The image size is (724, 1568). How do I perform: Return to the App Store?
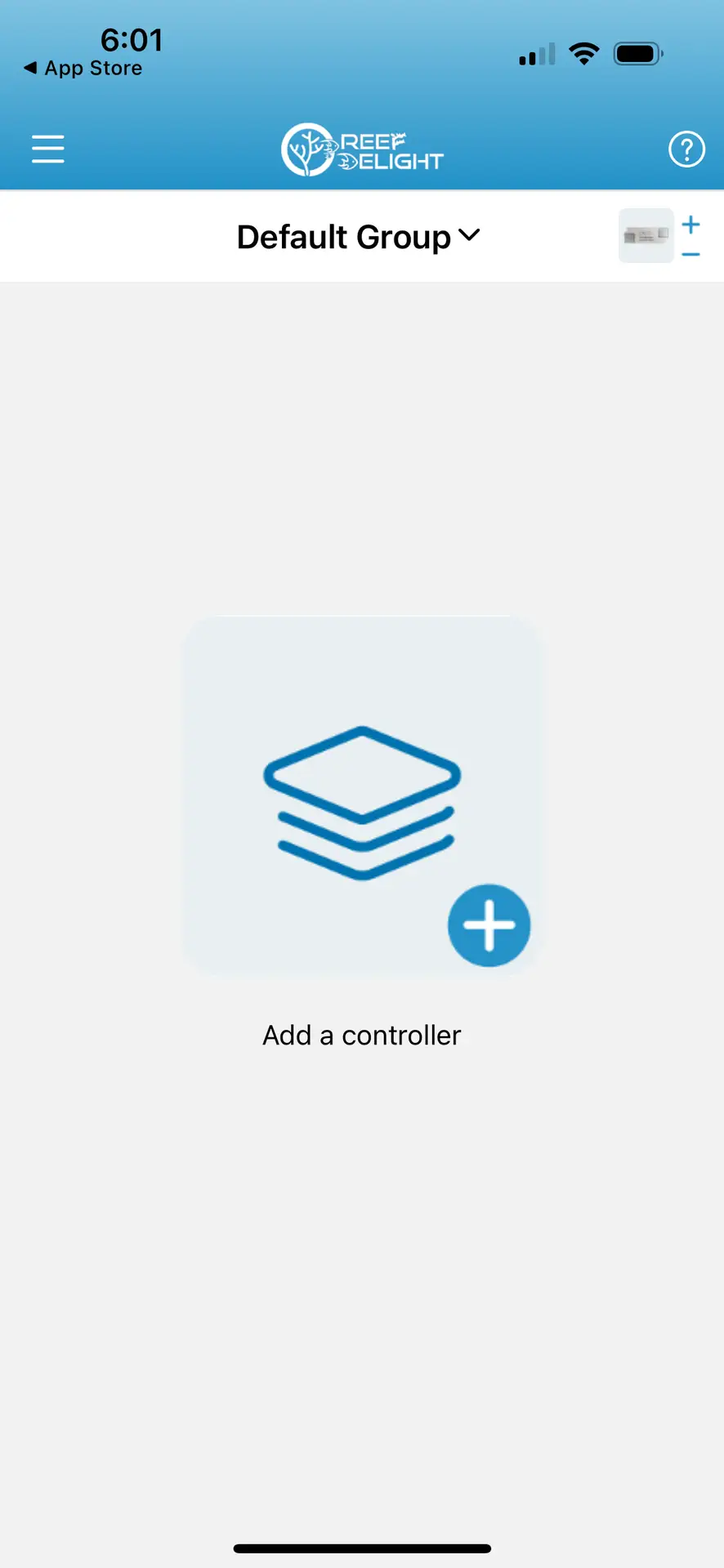click(x=83, y=69)
